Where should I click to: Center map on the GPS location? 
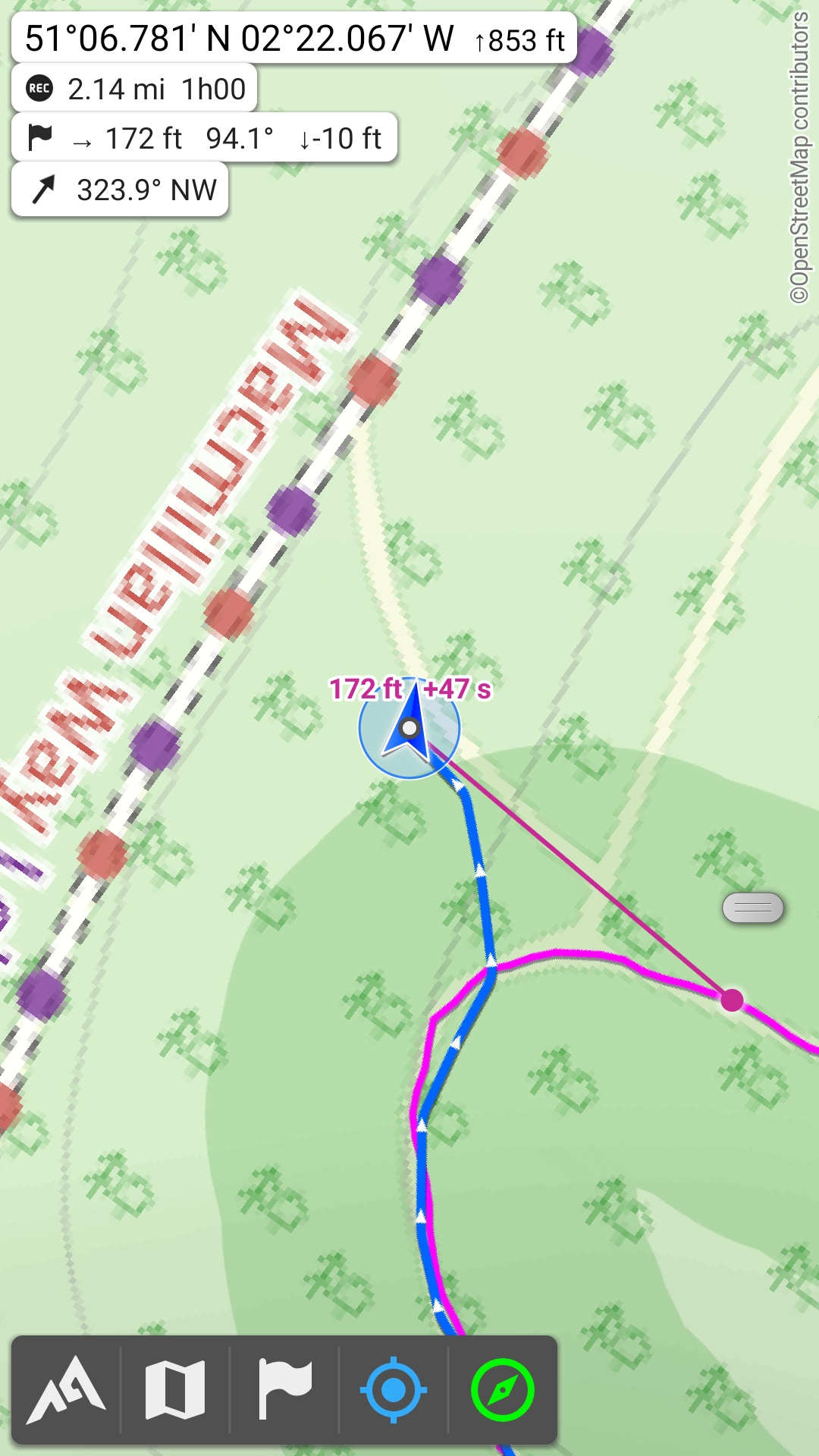[393, 1390]
